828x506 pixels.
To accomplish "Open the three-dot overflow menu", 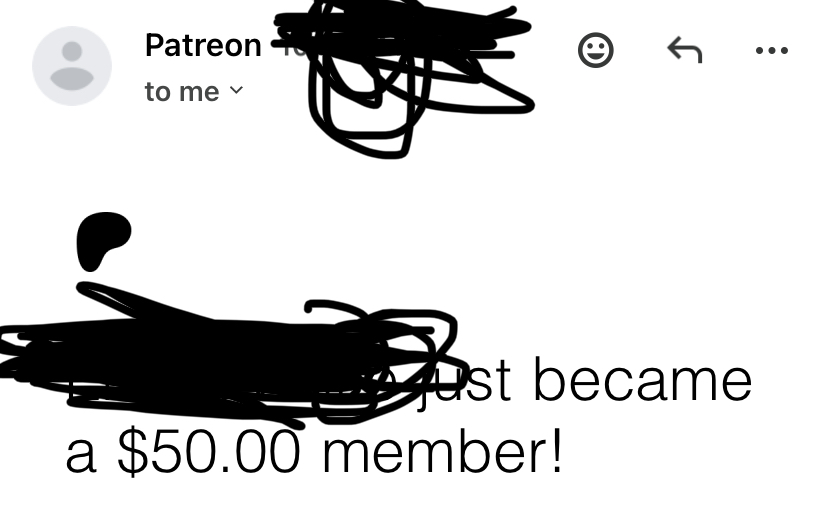I will coord(771,50).
